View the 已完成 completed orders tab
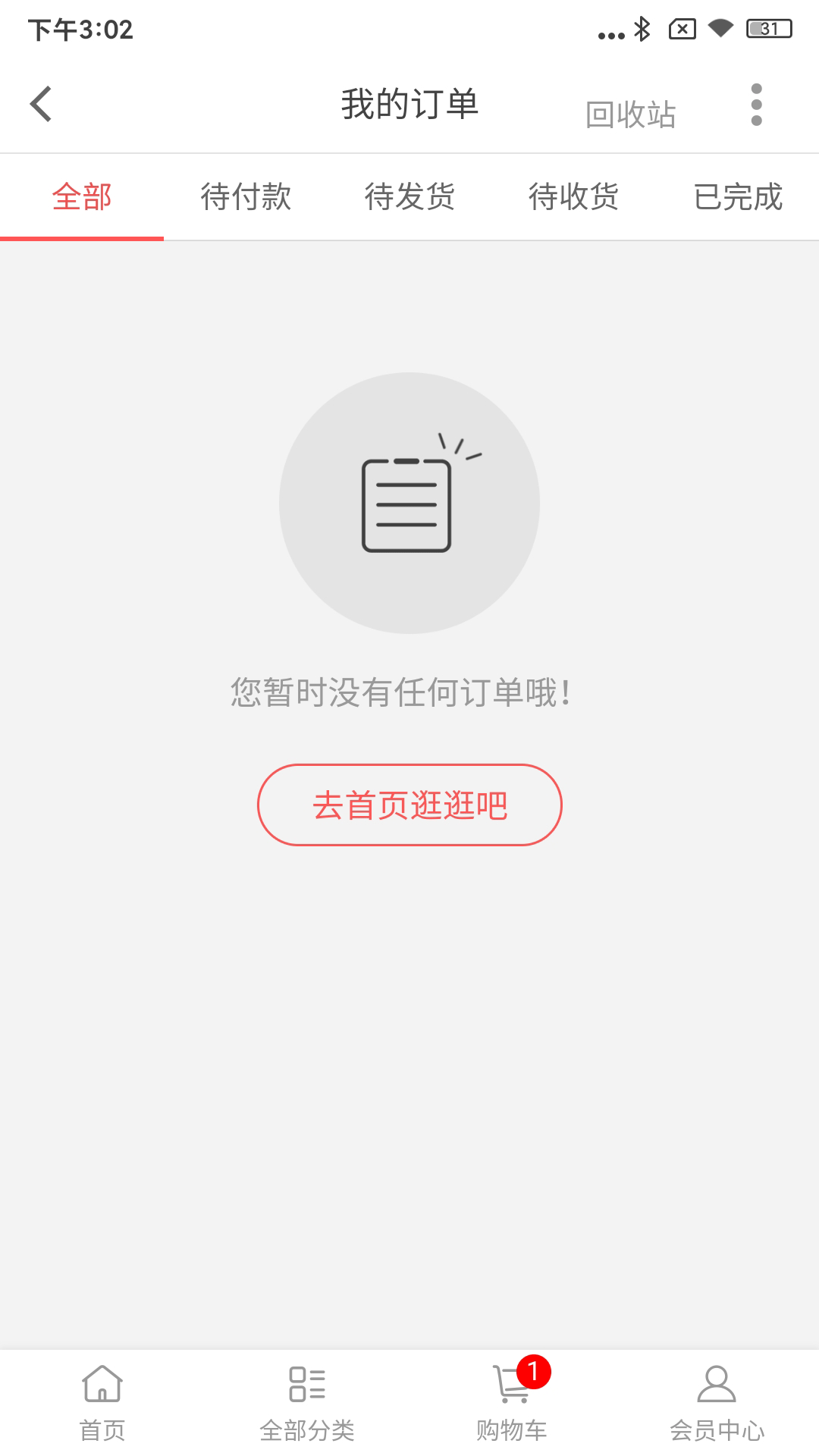 (x=737, y=197)
